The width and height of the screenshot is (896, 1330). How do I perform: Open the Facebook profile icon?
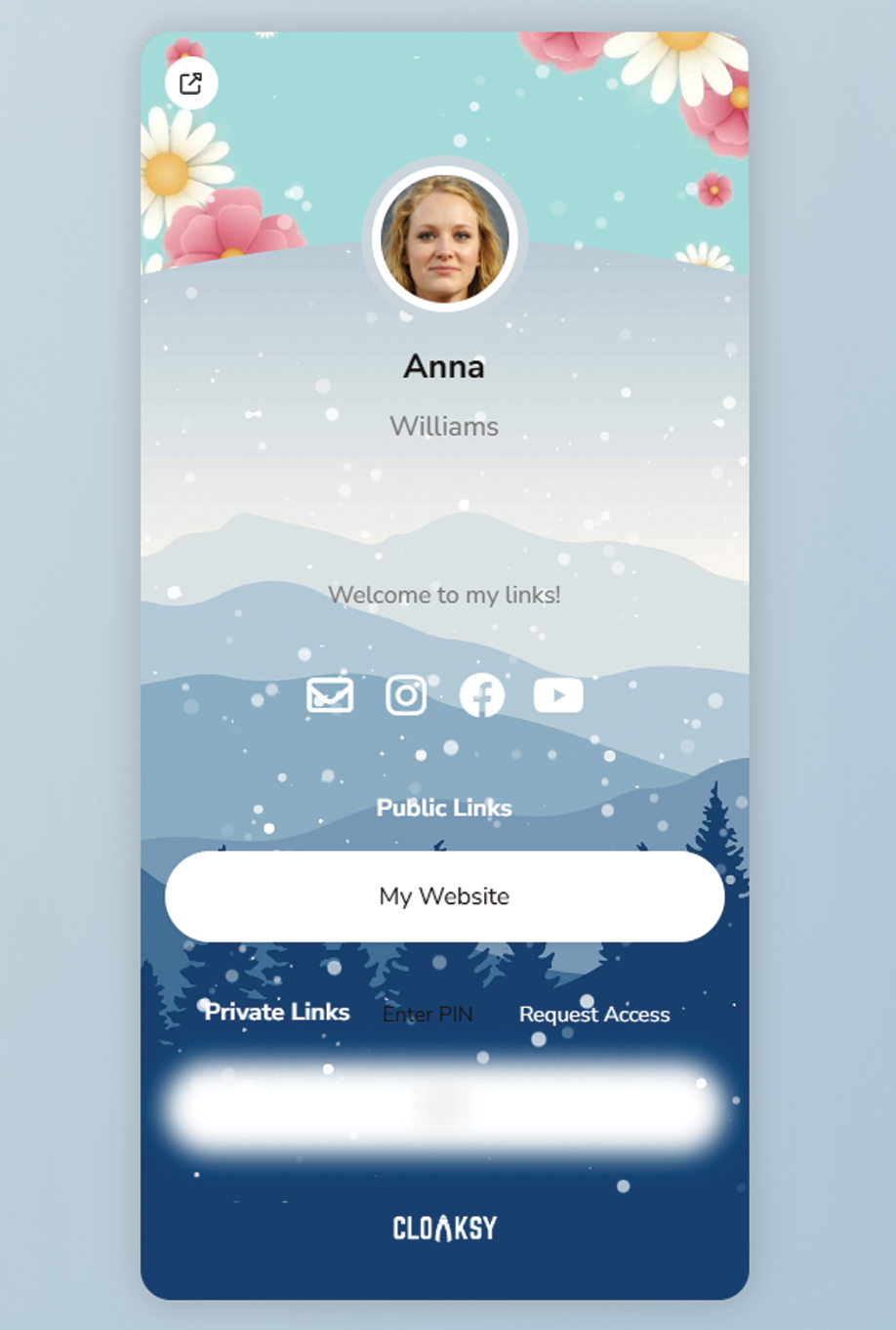[482, 695]
